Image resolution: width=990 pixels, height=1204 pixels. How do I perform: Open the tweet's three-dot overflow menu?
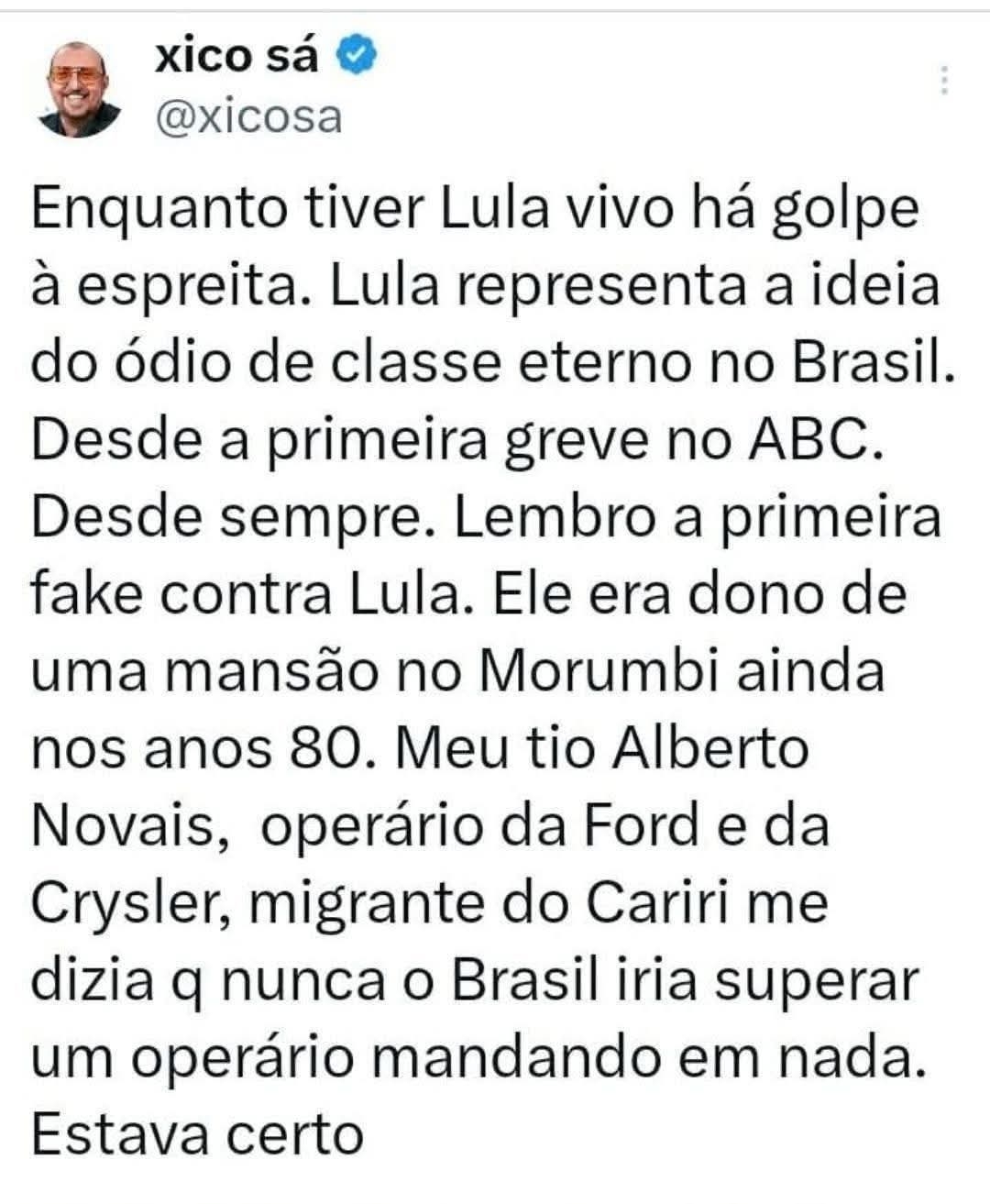[x=943, y=82]
